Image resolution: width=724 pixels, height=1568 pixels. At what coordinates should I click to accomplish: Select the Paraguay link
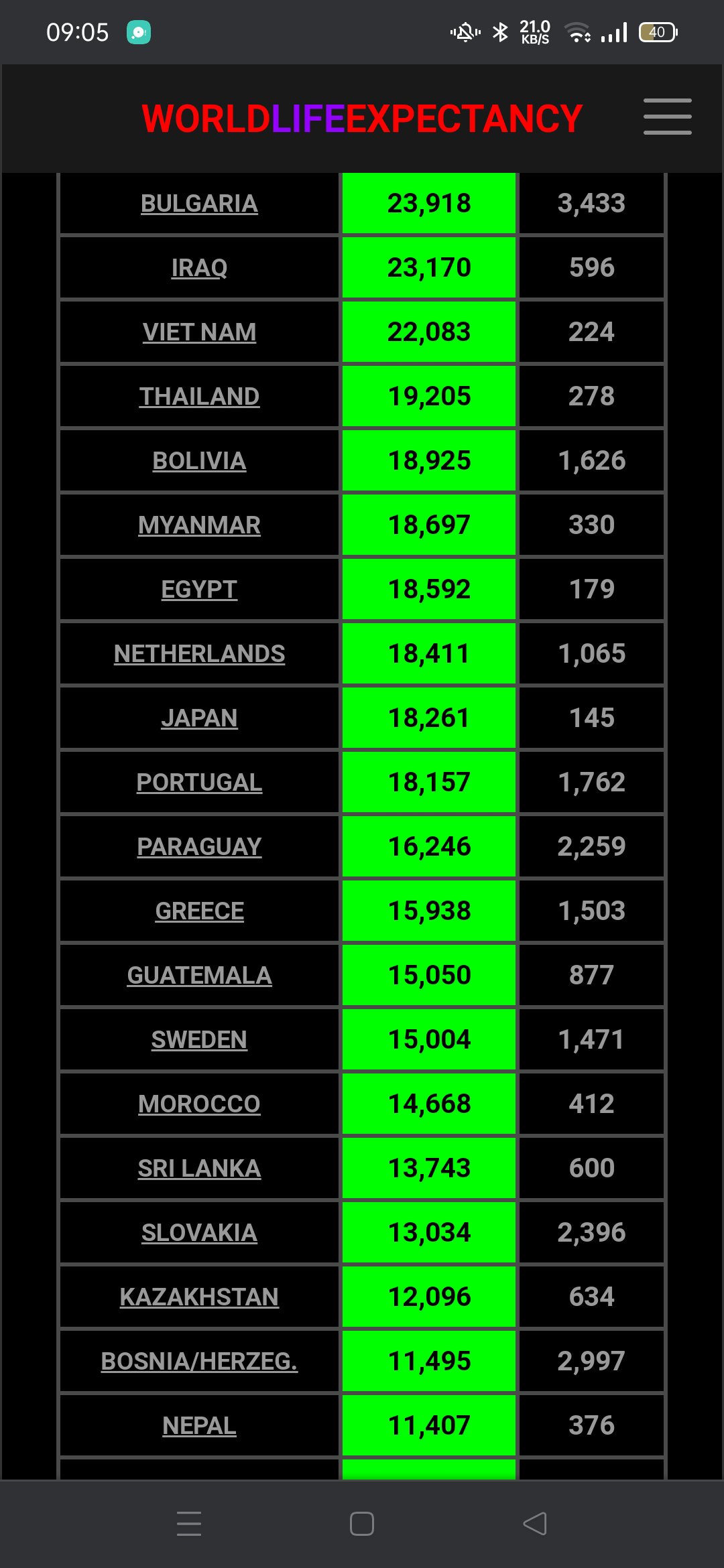point(199,847)
